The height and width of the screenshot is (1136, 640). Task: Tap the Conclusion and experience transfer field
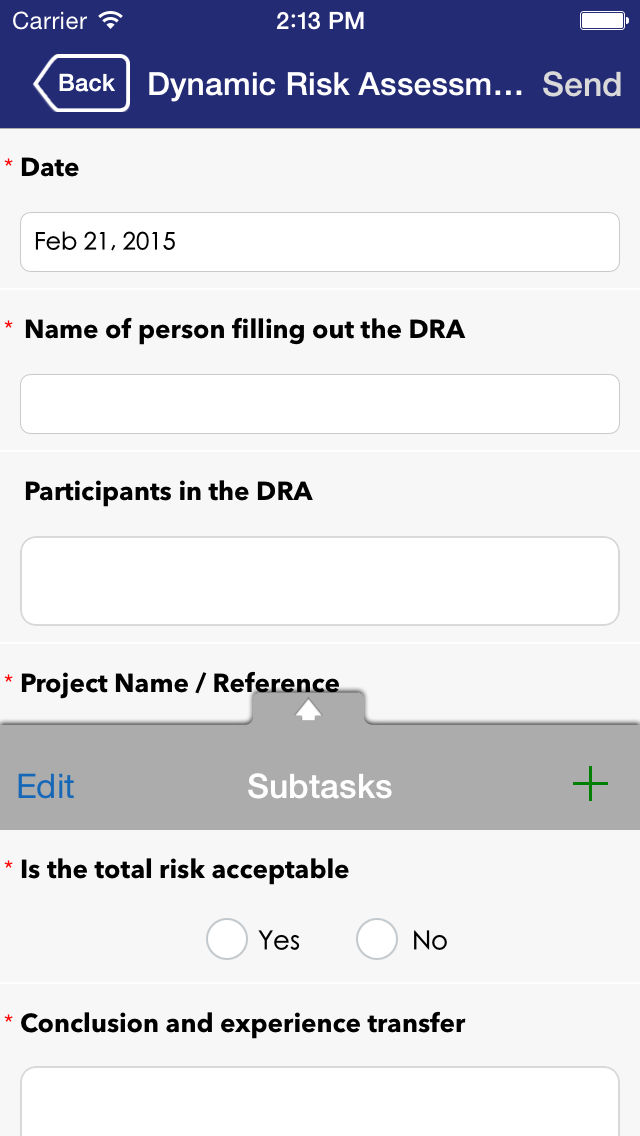pyautogui.click(x=320, y=1101)
